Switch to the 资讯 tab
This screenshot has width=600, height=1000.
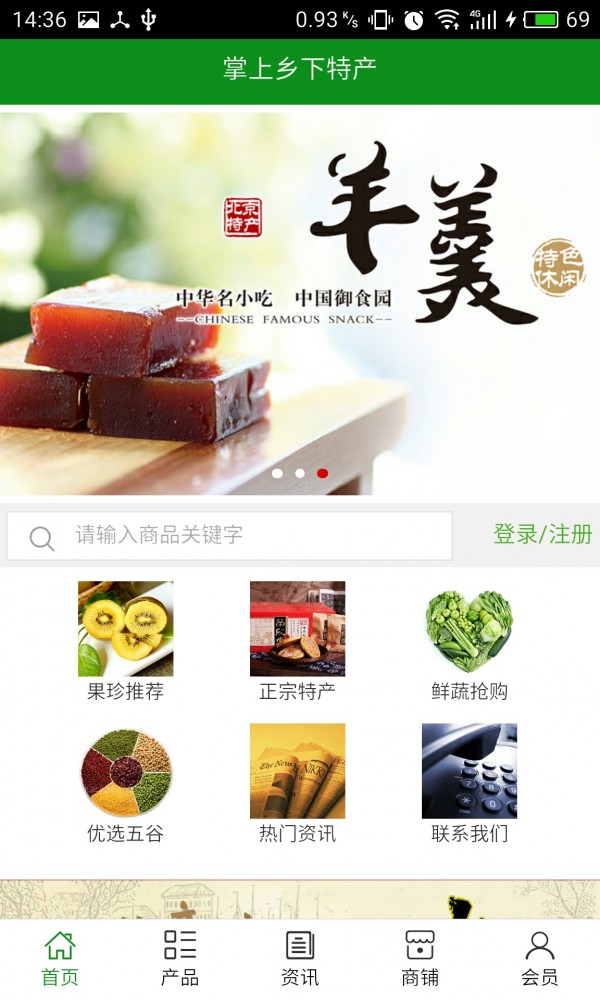pyautogui.click(x=300, y=958)
